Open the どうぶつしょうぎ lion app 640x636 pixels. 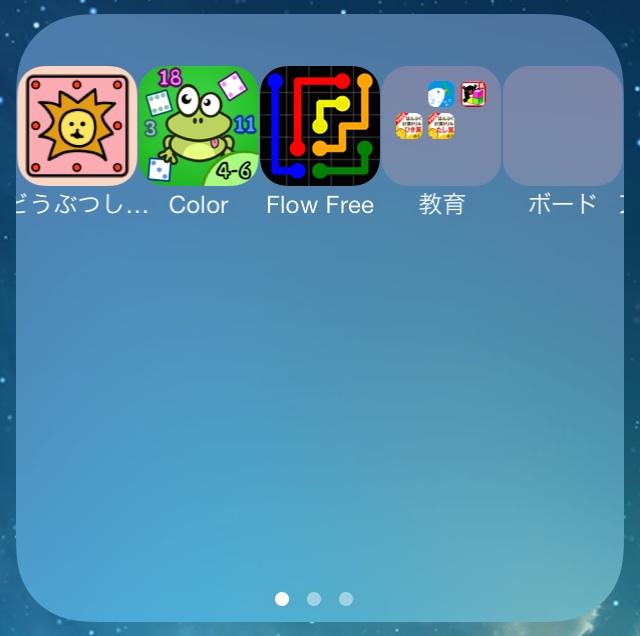pos(77,126)
